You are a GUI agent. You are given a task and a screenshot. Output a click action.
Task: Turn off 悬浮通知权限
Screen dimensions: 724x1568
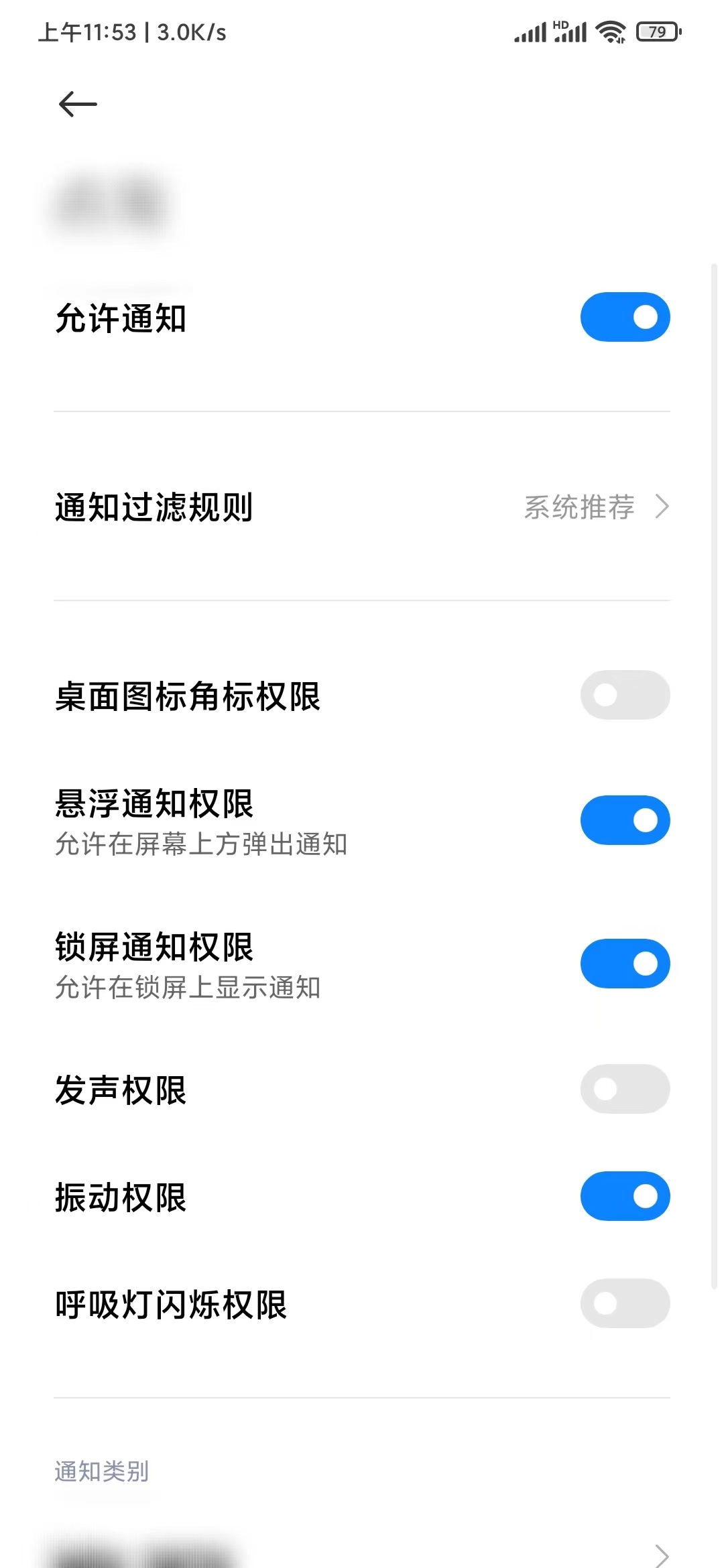coord(625,819)
